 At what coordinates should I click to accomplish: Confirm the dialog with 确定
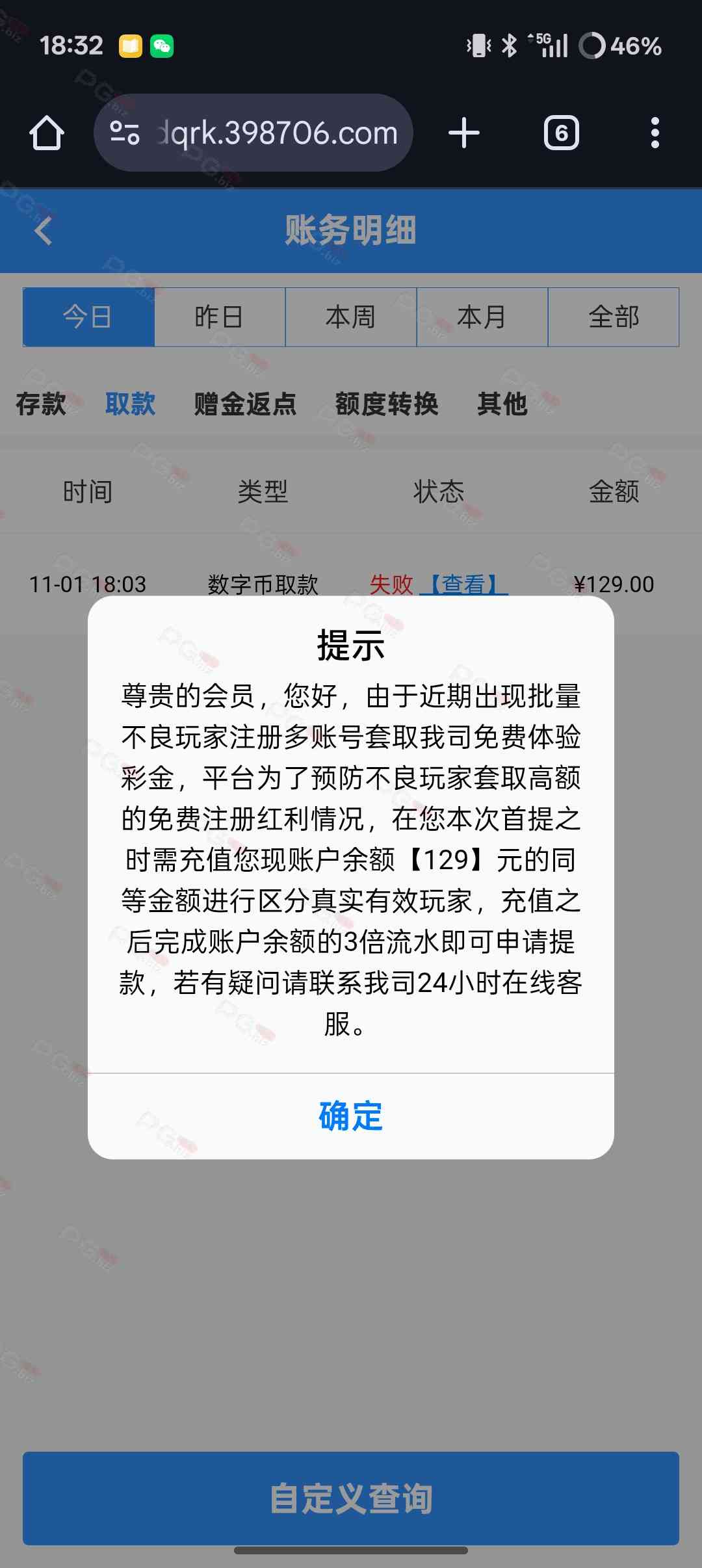pos(351,1116)
